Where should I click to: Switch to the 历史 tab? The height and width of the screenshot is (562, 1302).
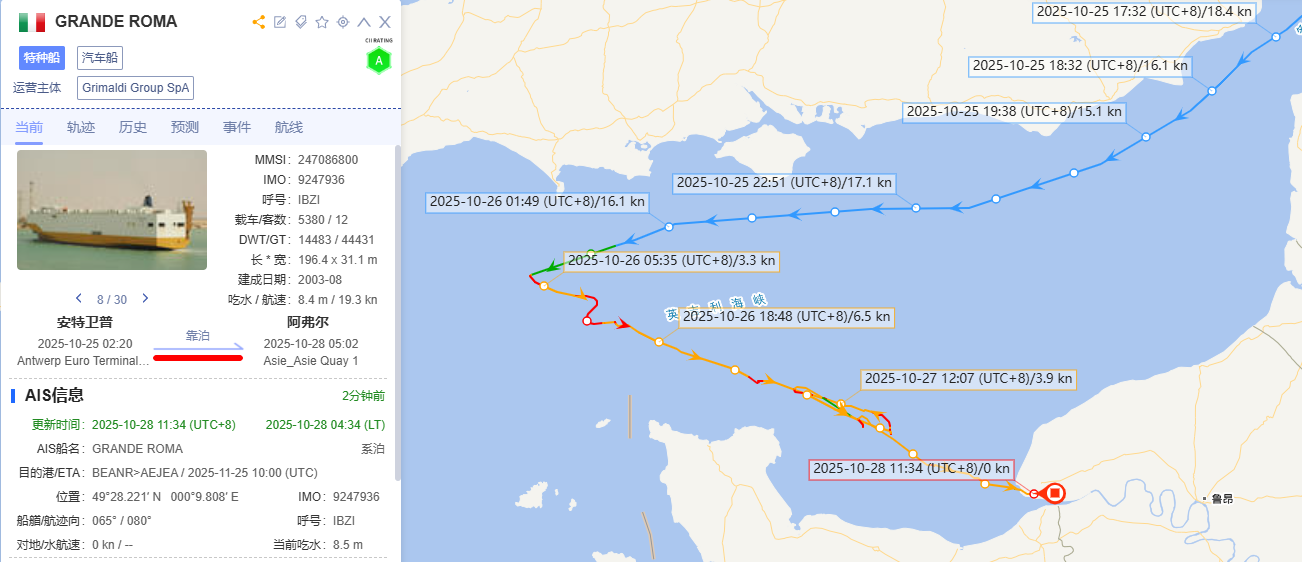133,127
